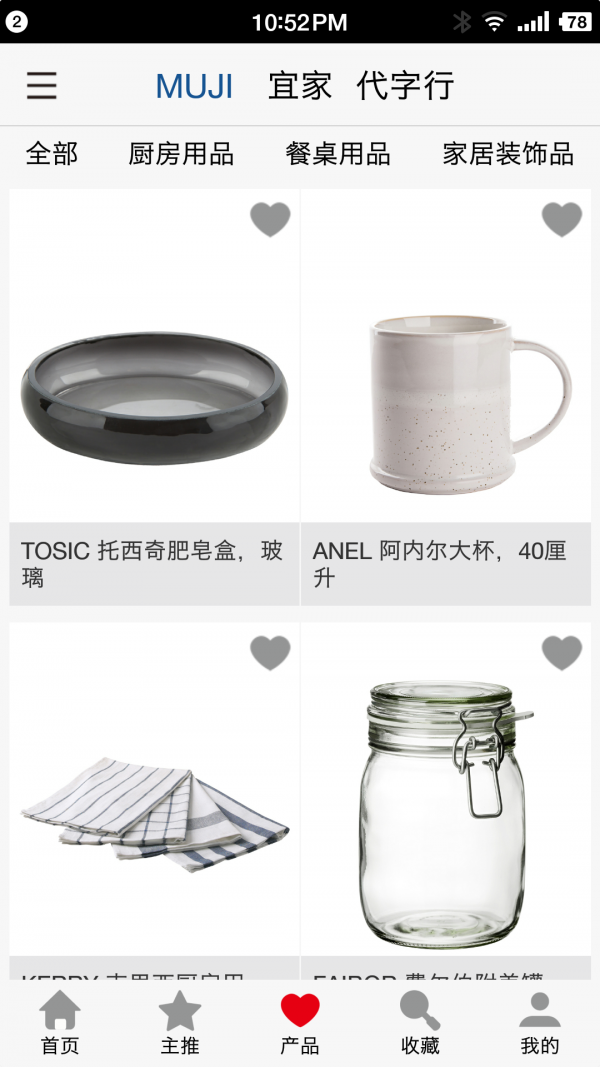
Task: Switch to the 收藏 tab
Action: (420, 1023)
